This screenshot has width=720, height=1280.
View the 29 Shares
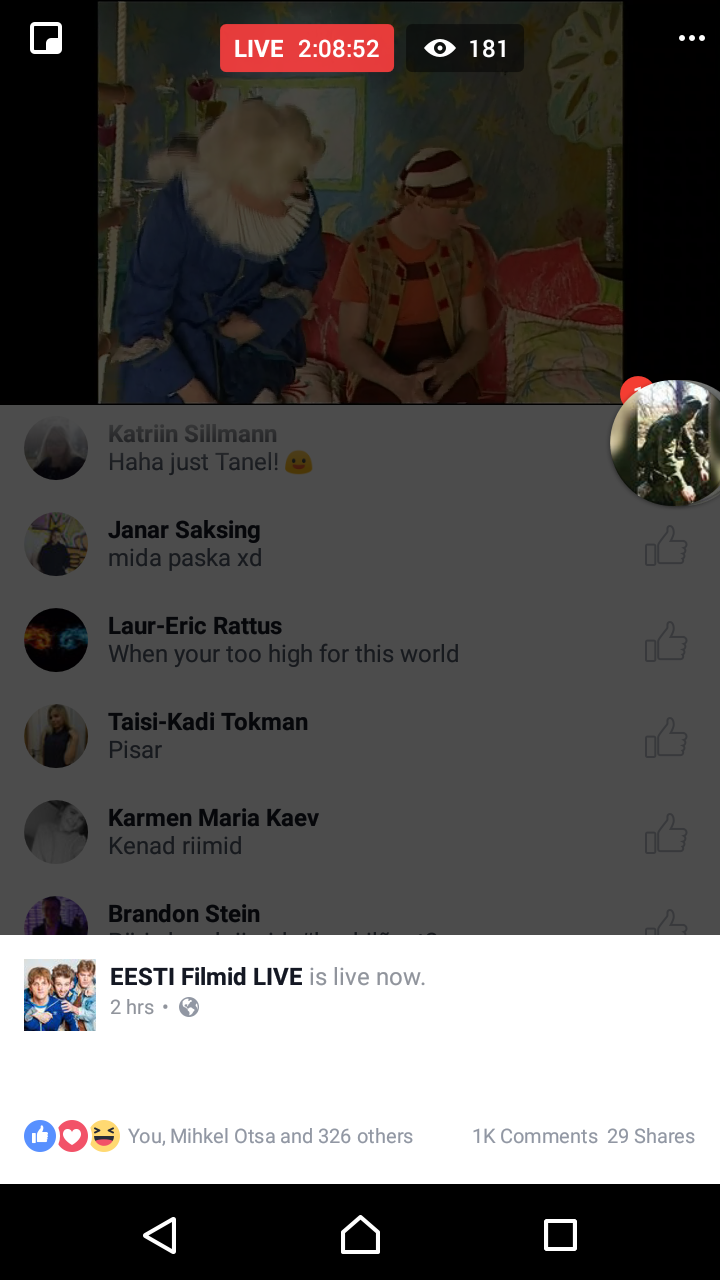click(651, 1136)
